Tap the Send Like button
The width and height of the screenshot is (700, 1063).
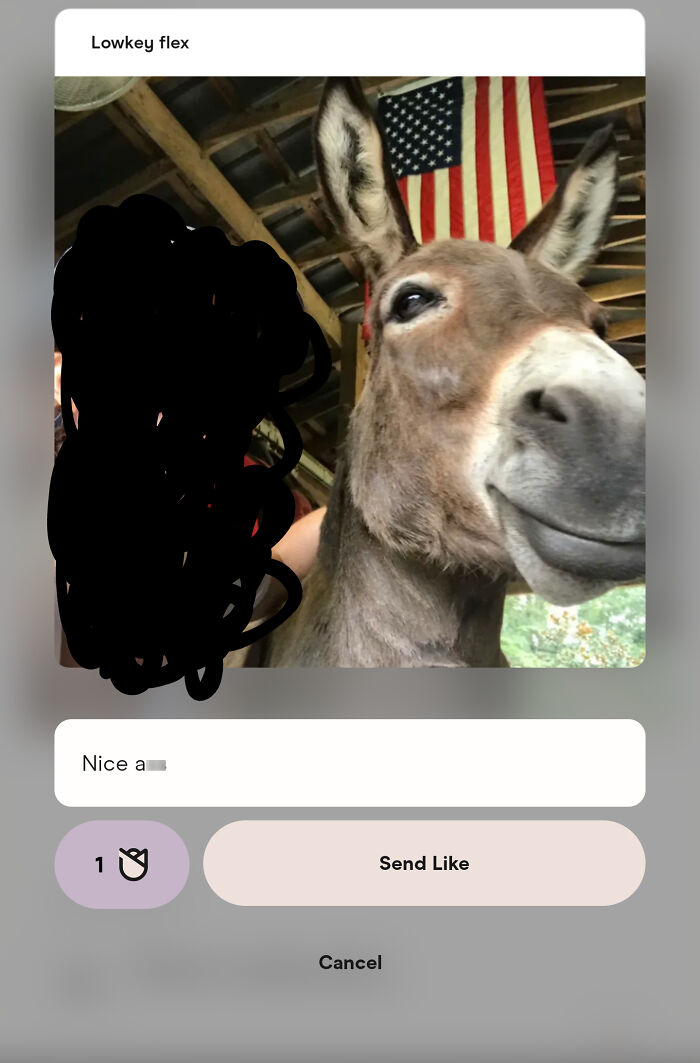[424, 863]
